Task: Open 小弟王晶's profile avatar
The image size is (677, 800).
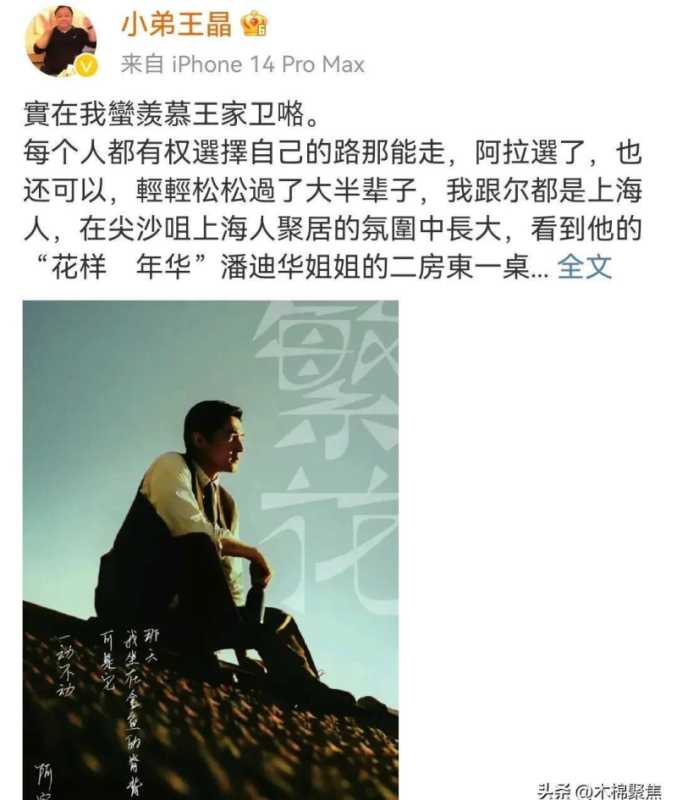Action: pyautogui.click(x=60, y=41)
